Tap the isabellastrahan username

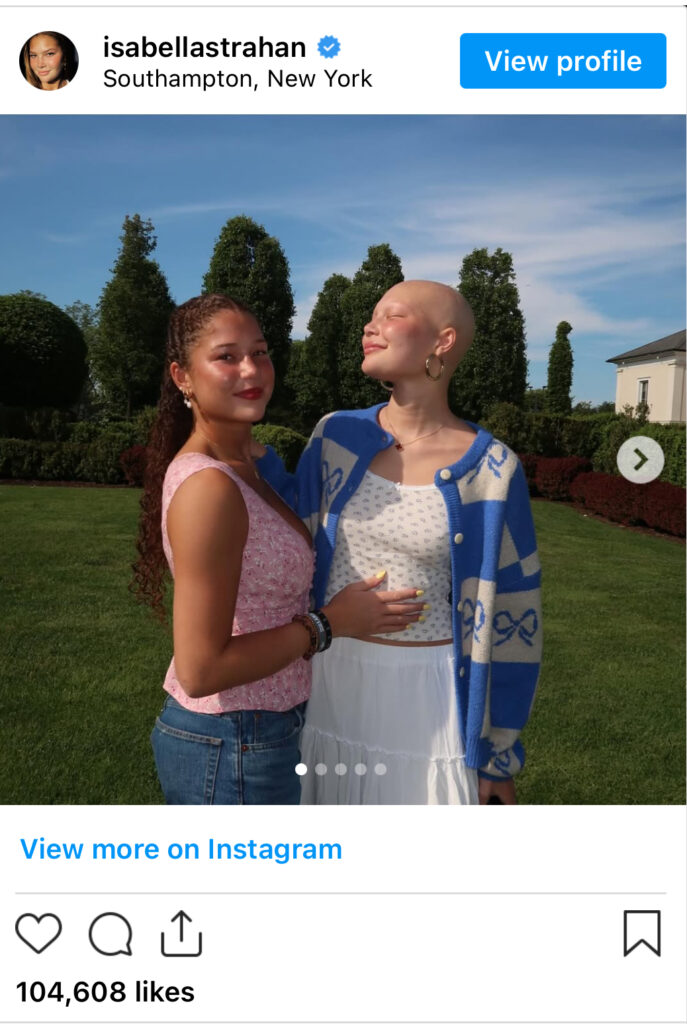click(x=204, y=46)
